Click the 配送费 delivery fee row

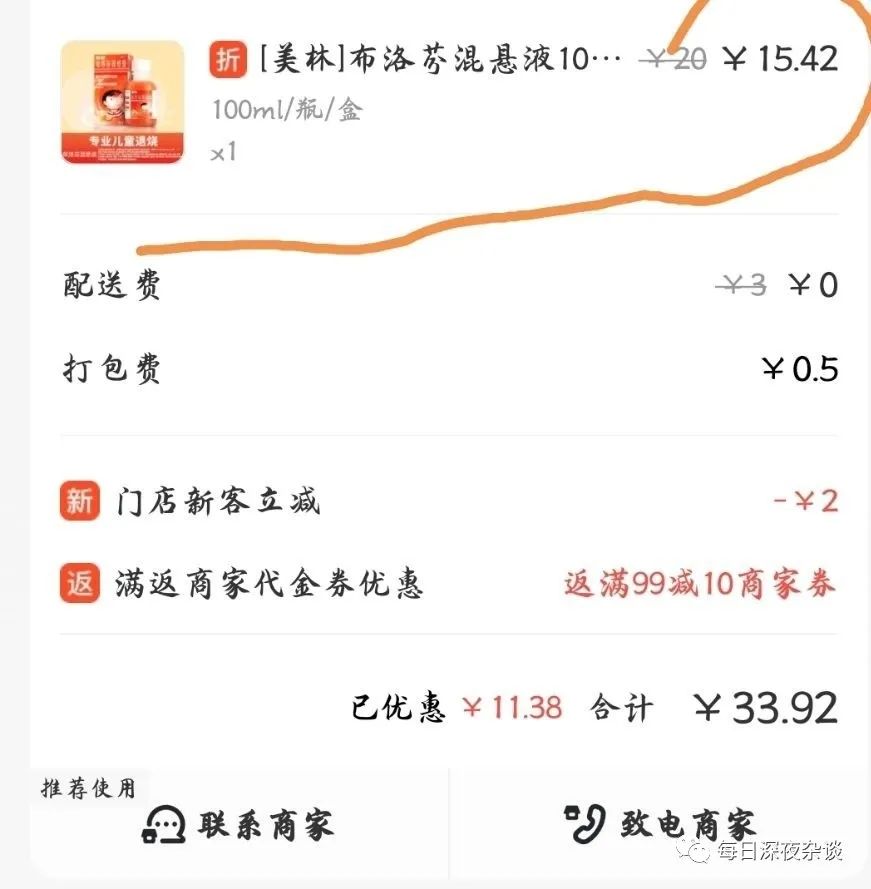[110, 285]
